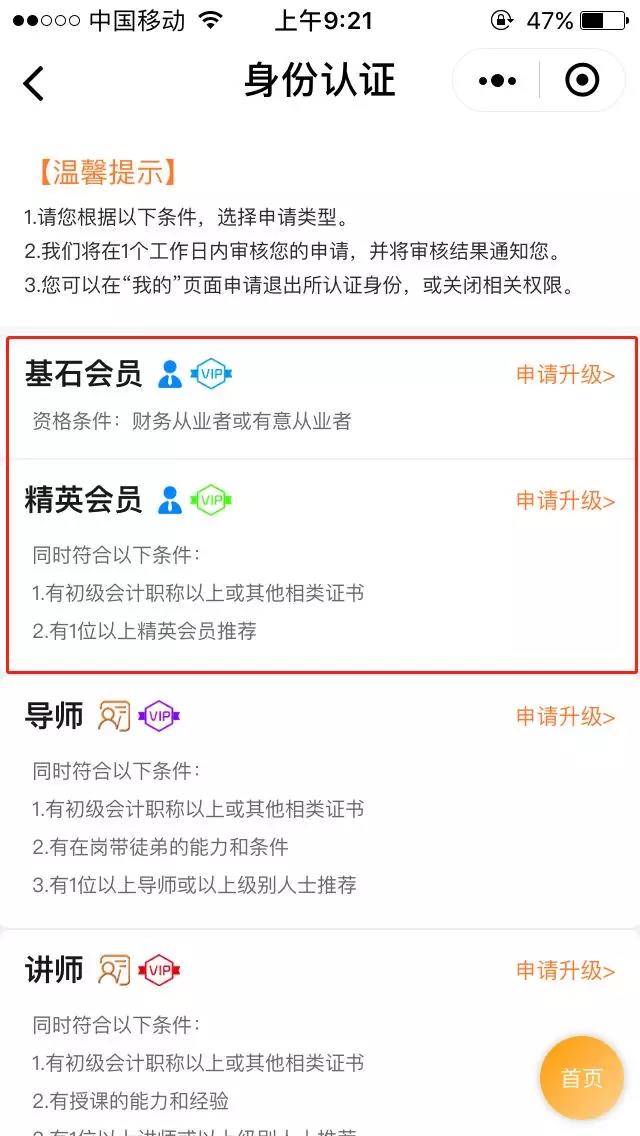Open the floating 首页 button

point(581,1078)
